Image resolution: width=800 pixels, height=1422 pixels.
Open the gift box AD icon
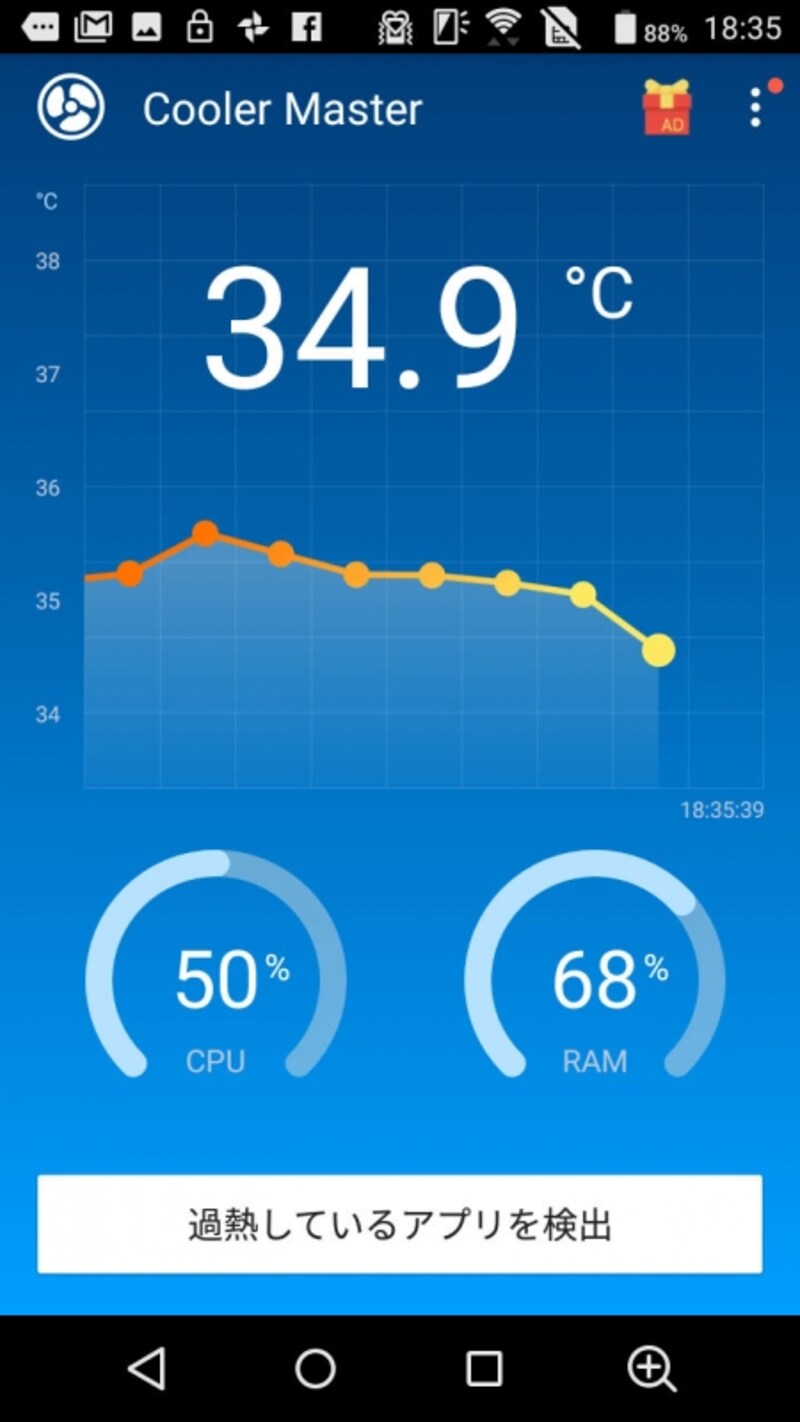(x=666, y=108)
